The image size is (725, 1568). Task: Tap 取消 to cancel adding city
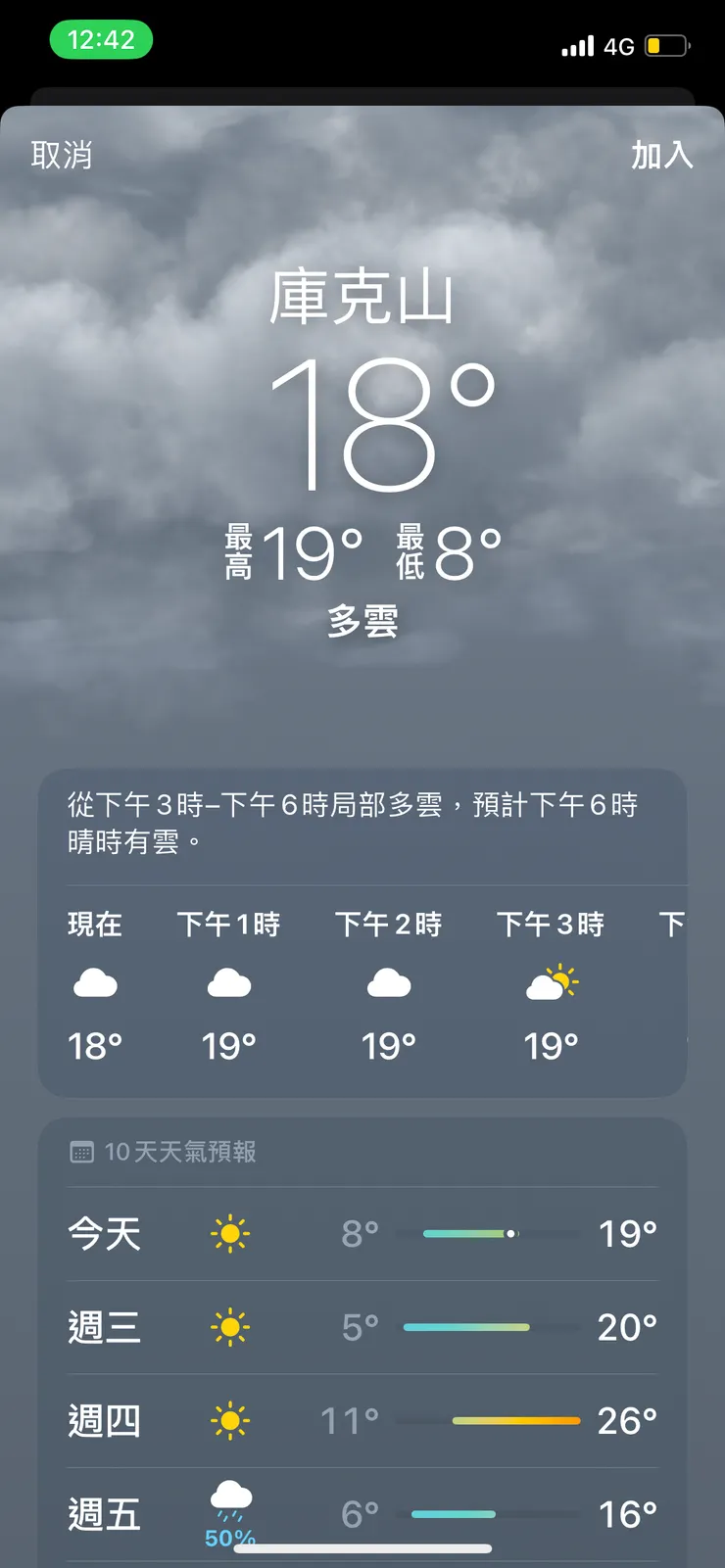(62, 155)
